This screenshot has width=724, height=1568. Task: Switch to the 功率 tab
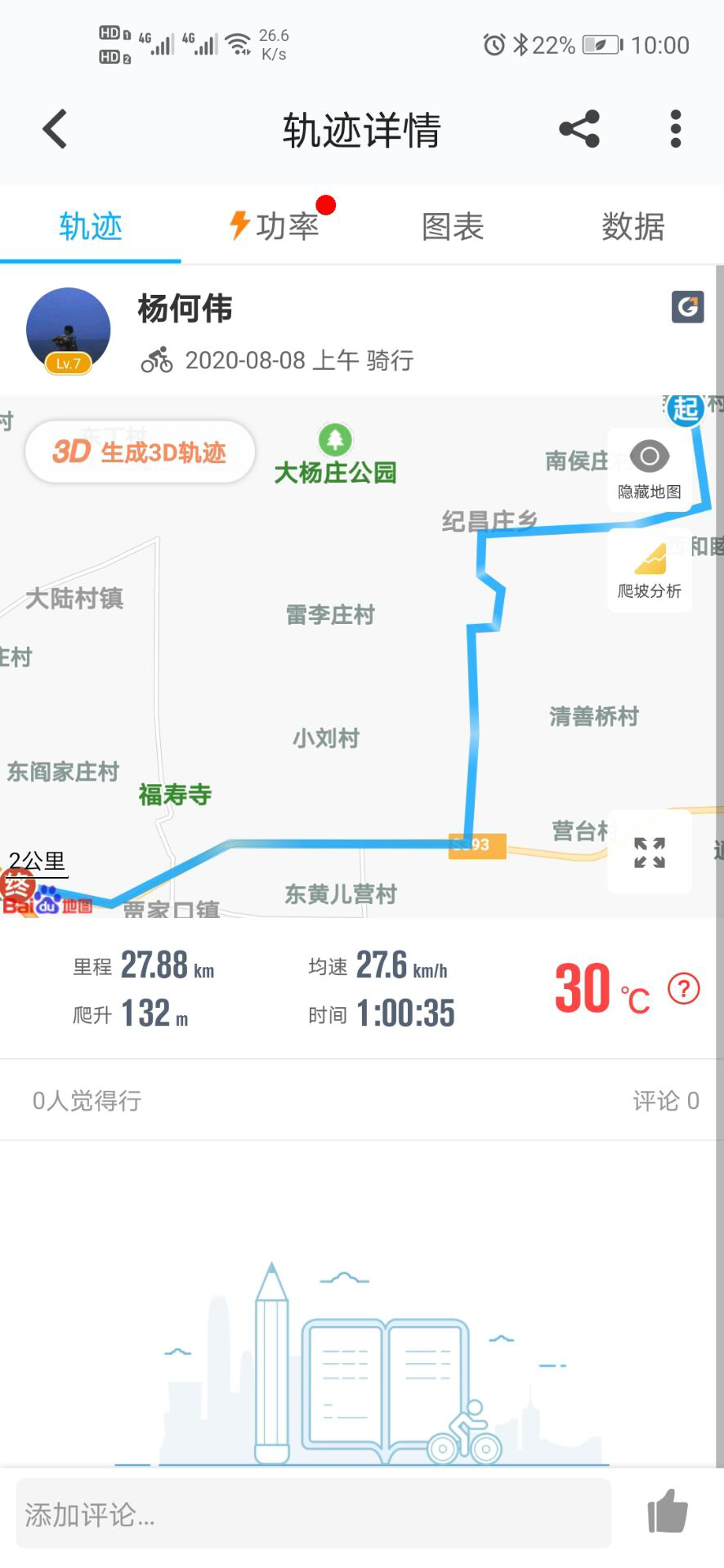pyautogui.click(x=275, y=226)
